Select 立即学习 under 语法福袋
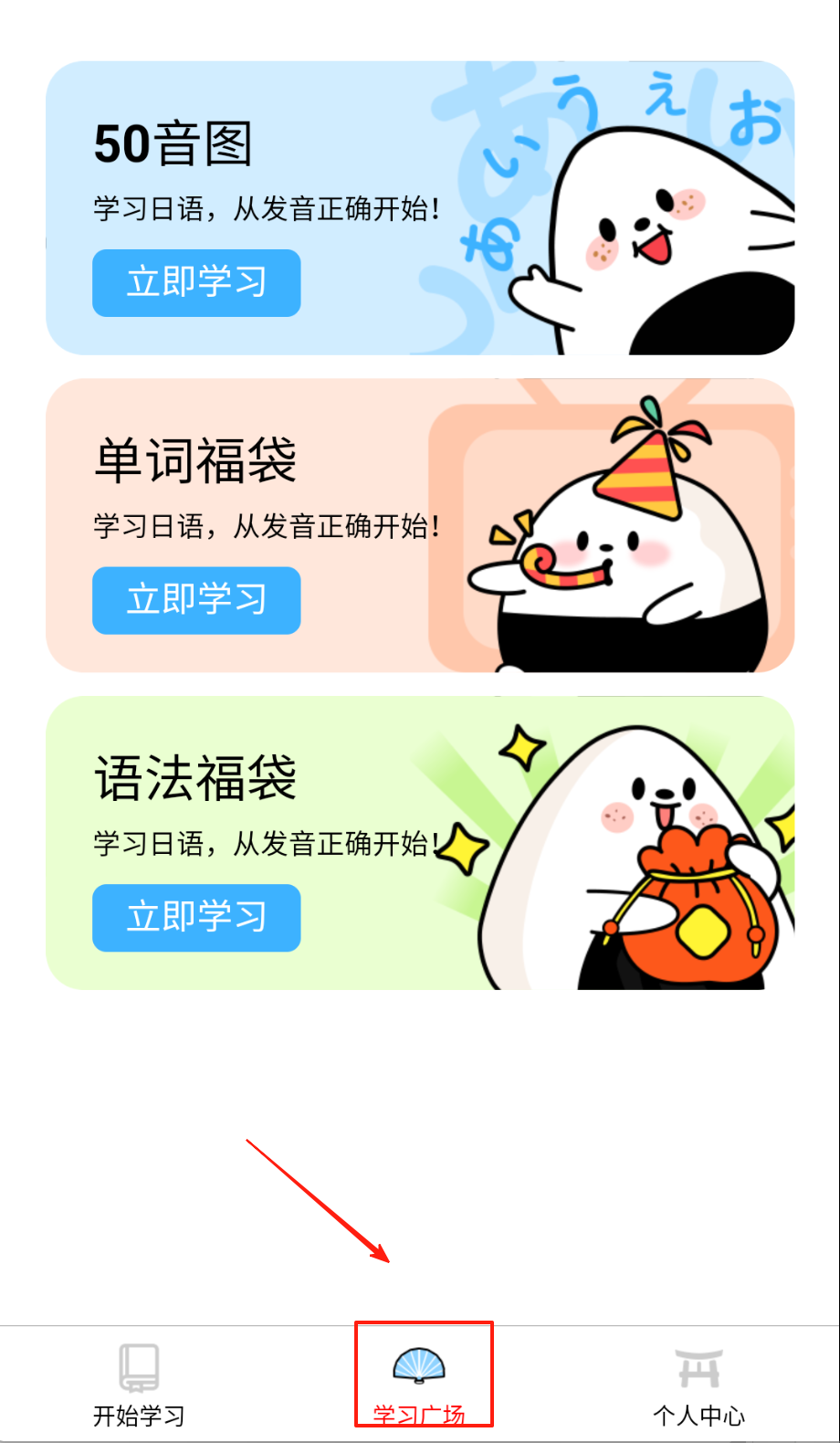Screen dimensions: 840x1443 196,918
